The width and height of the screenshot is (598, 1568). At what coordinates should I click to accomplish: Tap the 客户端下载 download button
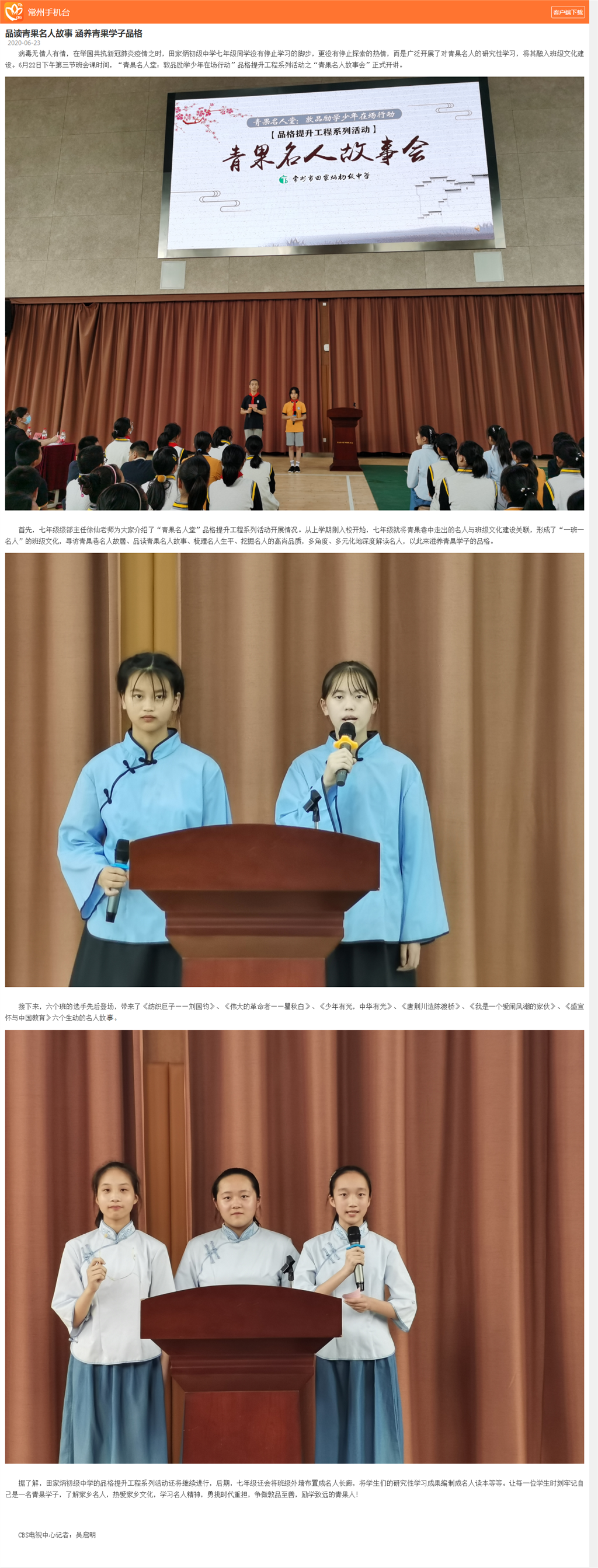pyautogui.click(x=568, y=12)
